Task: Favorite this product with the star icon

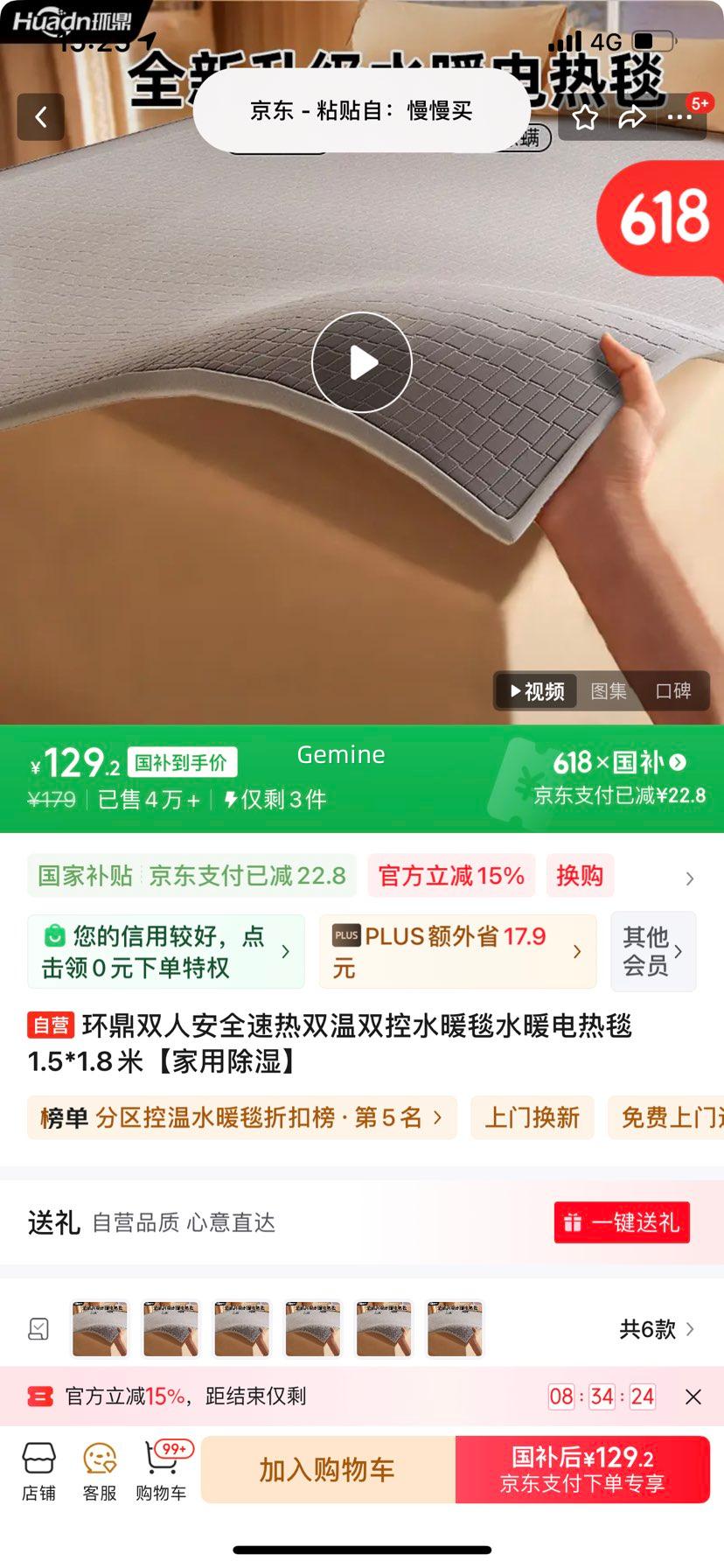Action: (x=585, y=118)
